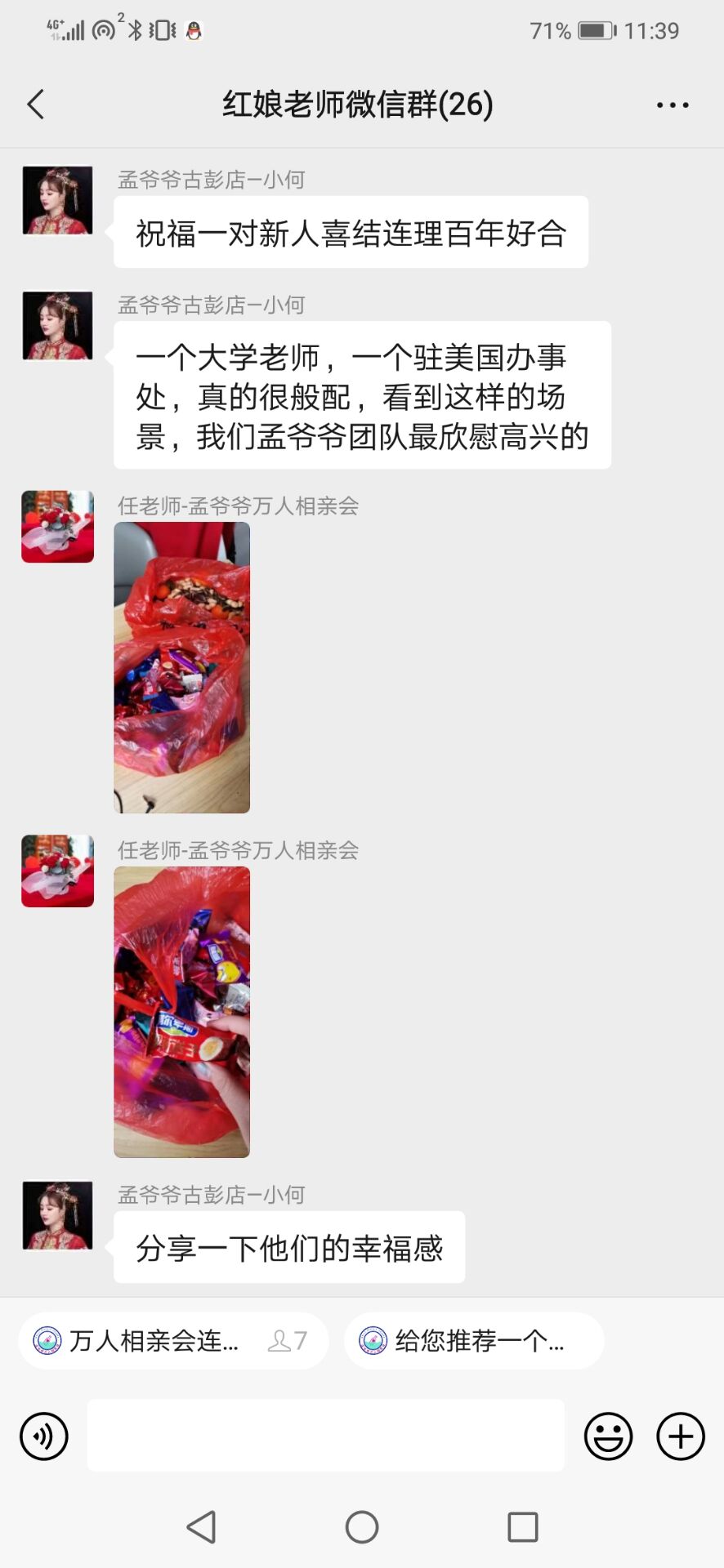Open the emoji sticker panel
724x1568 pixels.
click(x=608, y=1437)
